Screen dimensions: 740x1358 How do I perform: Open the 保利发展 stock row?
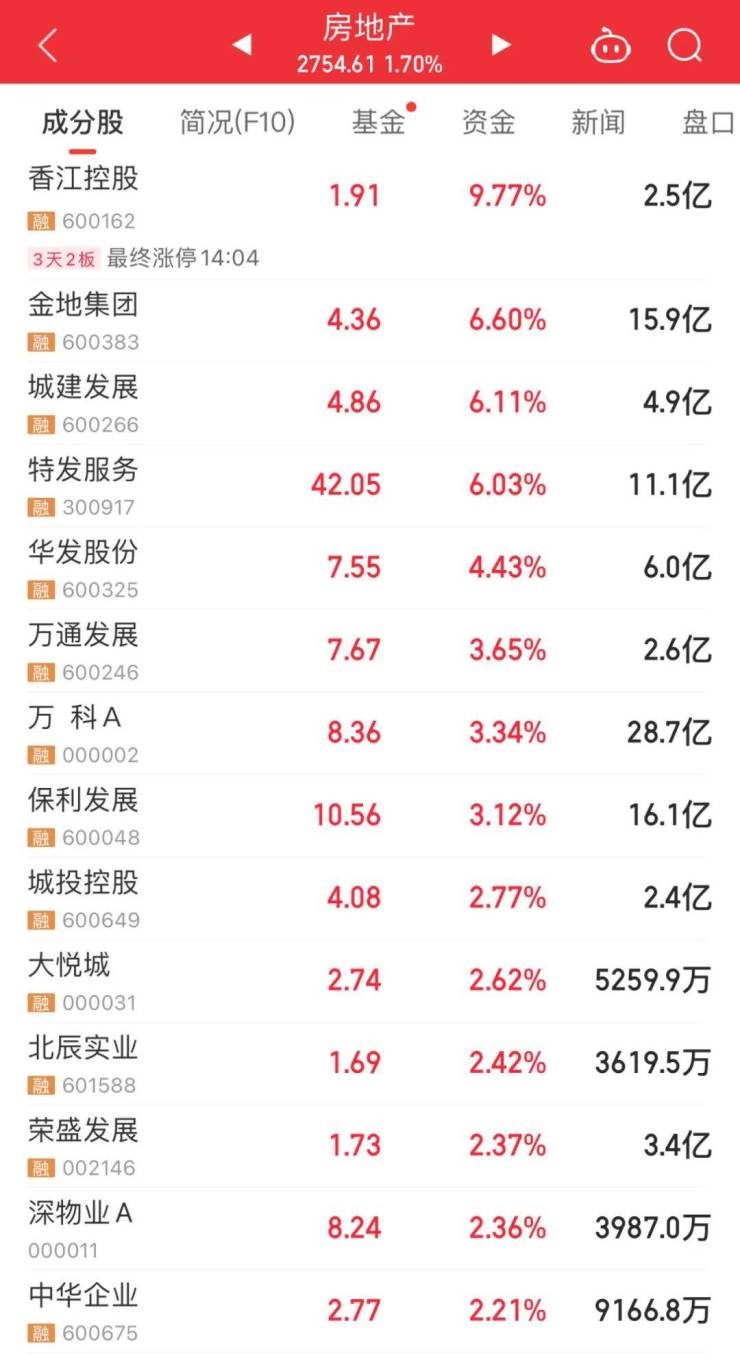point(370,815)
